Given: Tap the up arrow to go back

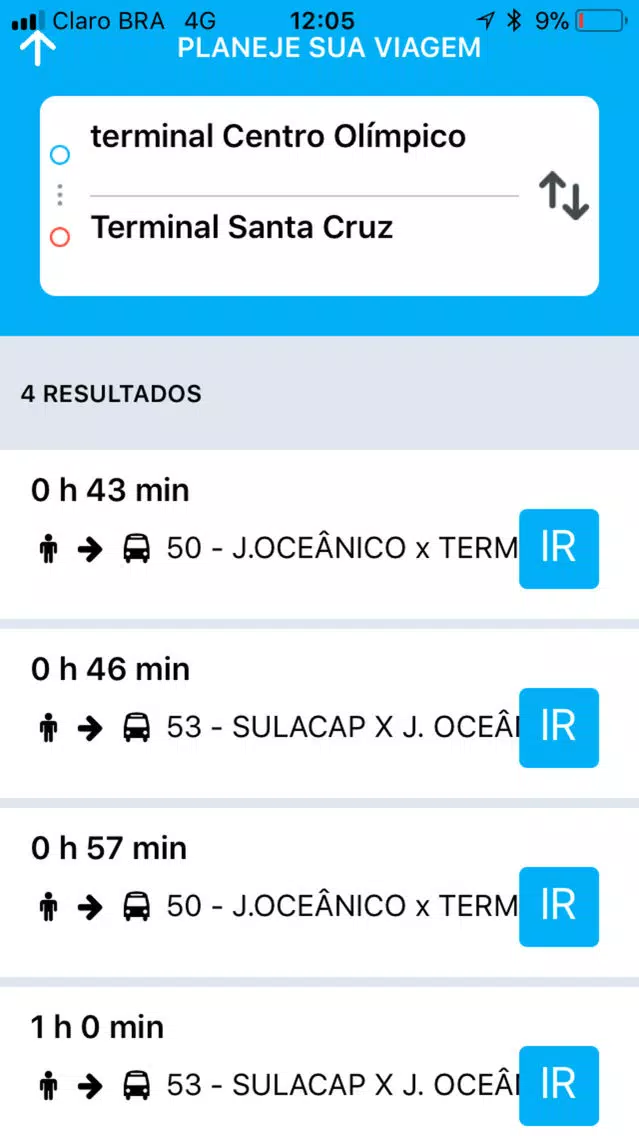Looking at the screenshot, I should tap(36, 48).
